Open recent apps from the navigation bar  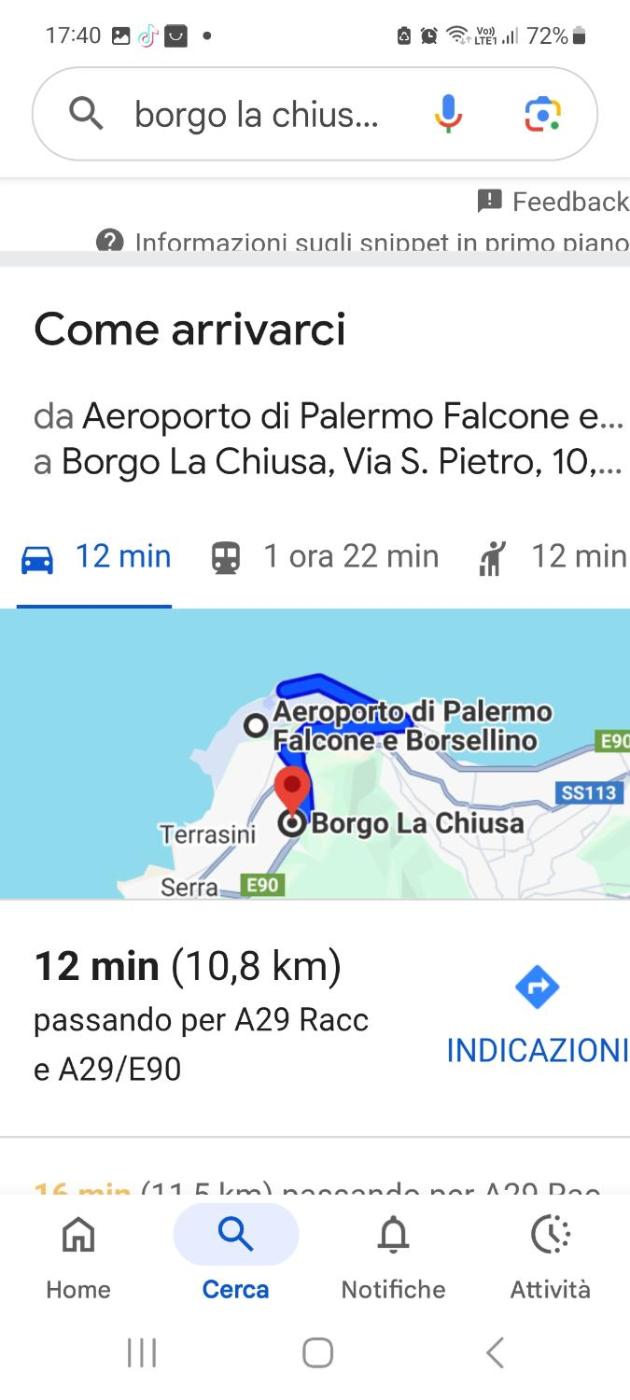142,1353
